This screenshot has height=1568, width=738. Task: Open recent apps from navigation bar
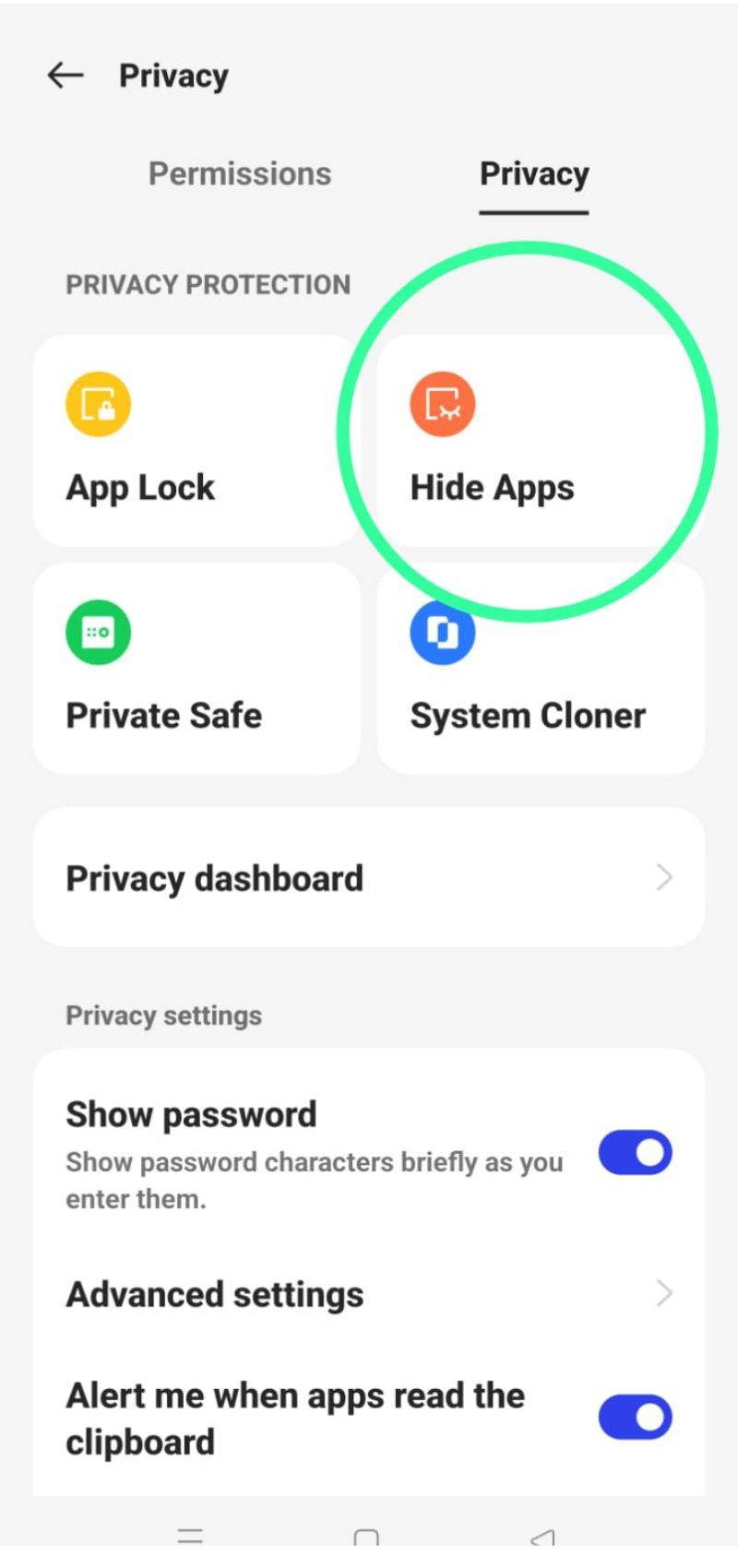point(190,1537)
